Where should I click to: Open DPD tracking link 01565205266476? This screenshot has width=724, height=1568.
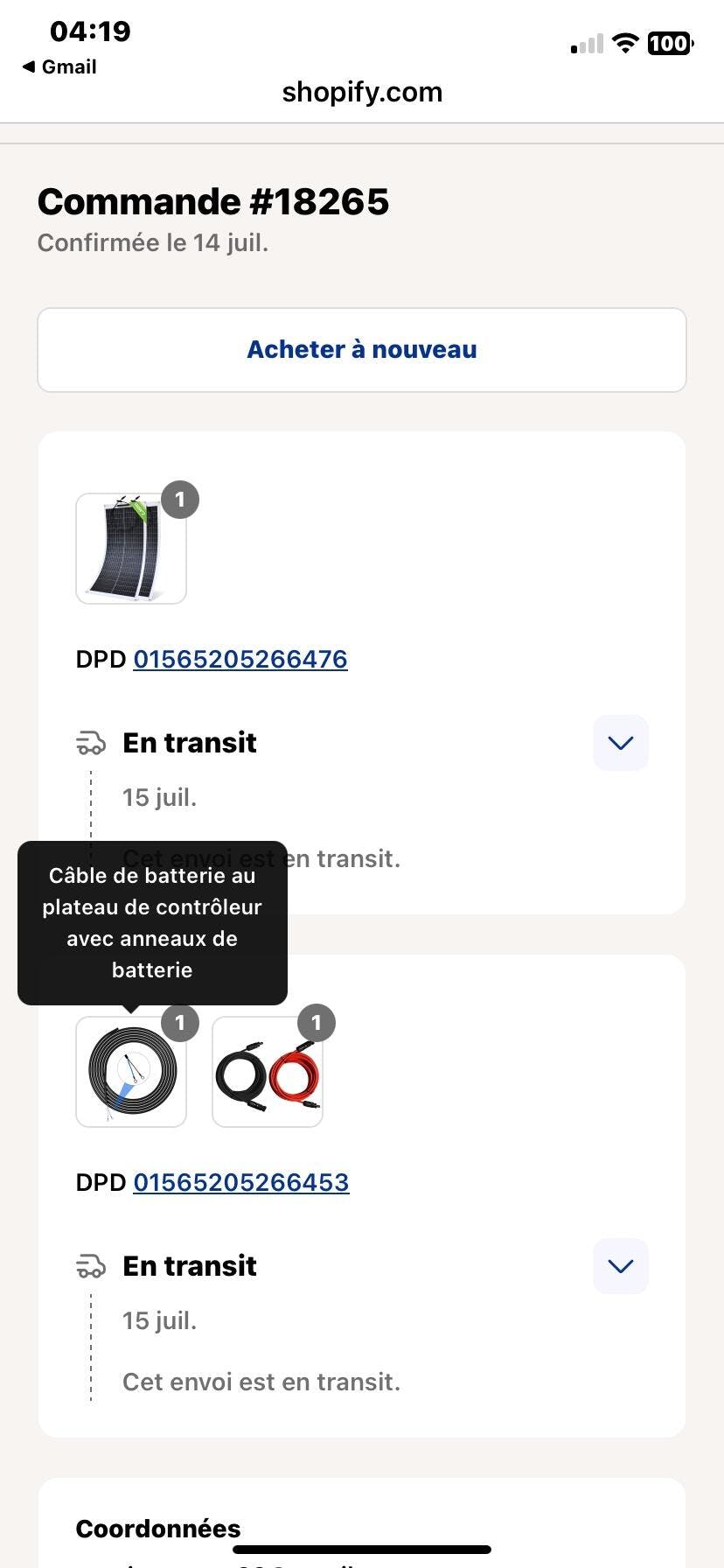[x=240, y=659]
